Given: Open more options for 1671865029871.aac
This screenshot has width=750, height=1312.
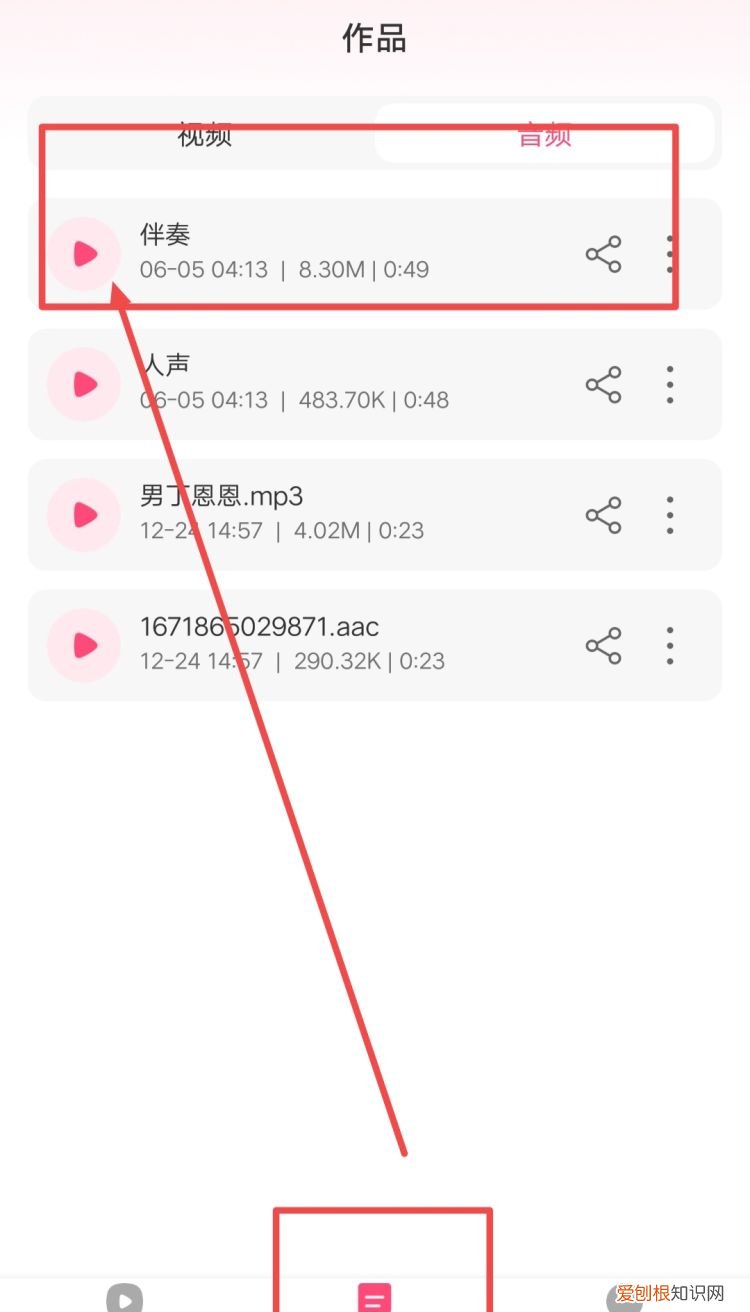Looking at the screenshot, I should click(x=669, y=645).
